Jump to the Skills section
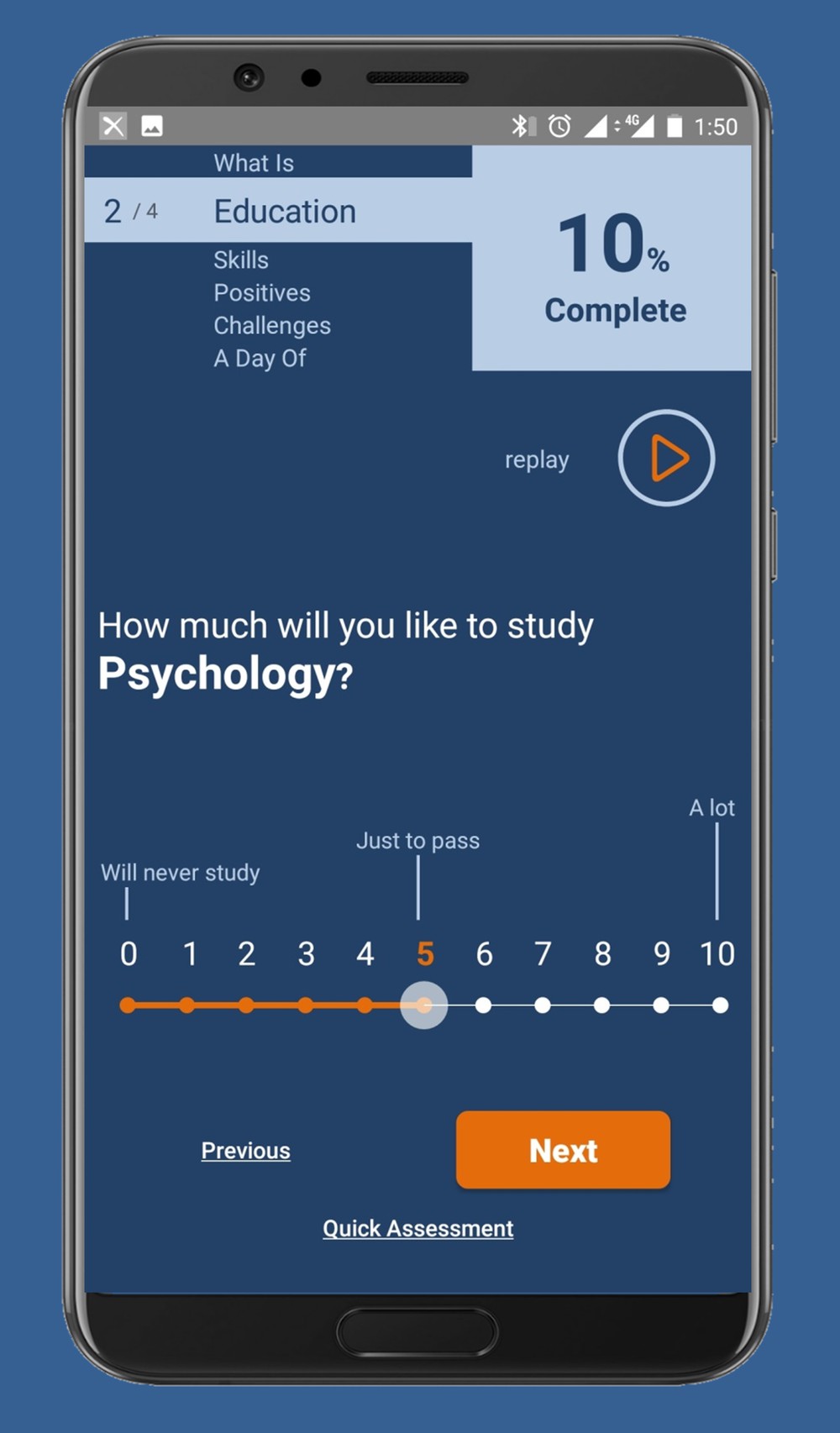This screenshot has height=1433, width=840. coord(241,260)
